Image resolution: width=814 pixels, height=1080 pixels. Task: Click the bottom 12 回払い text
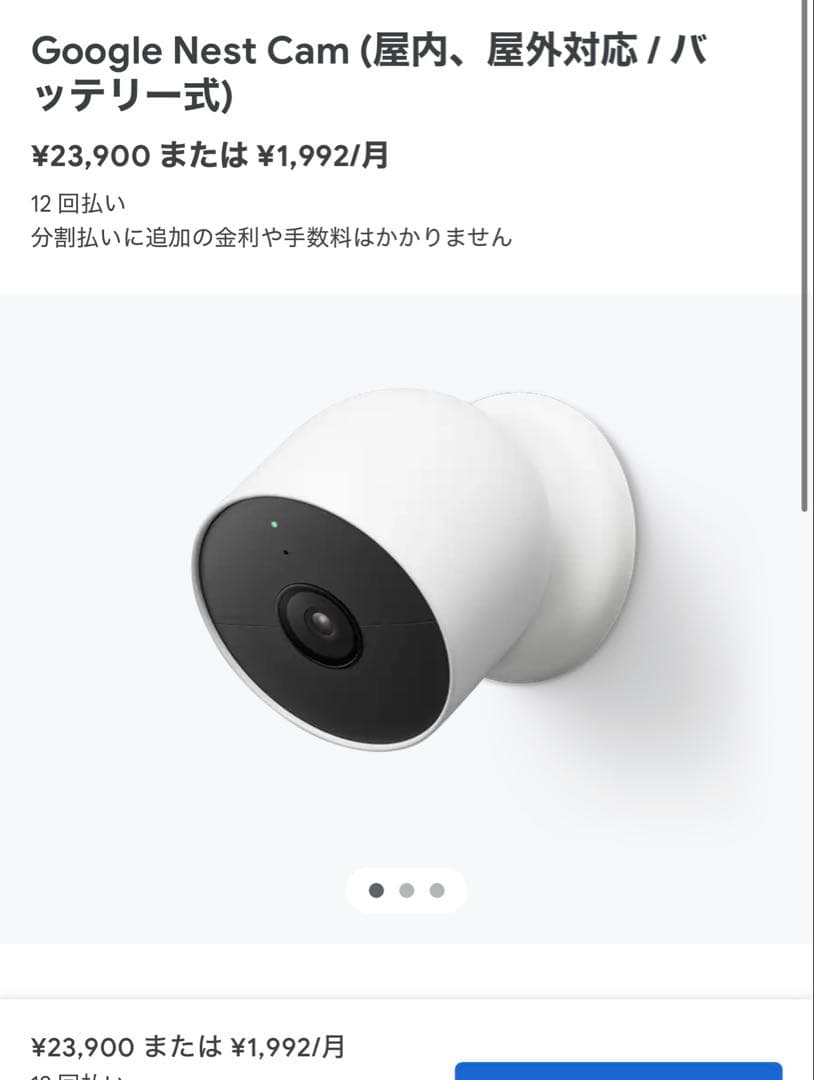pos(60,1076)
